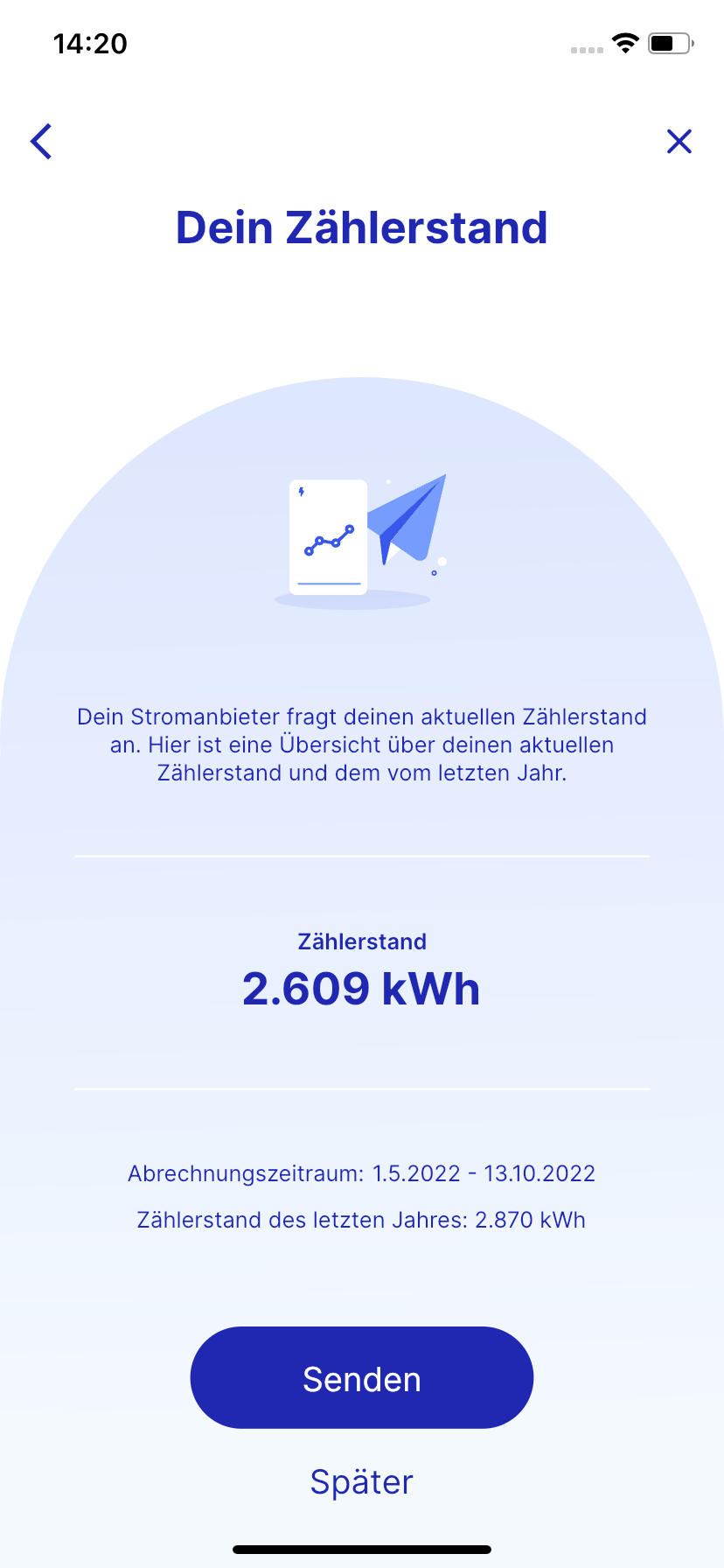Tap the clock showing 14:20
The image size is (724, 1568).
88,43
